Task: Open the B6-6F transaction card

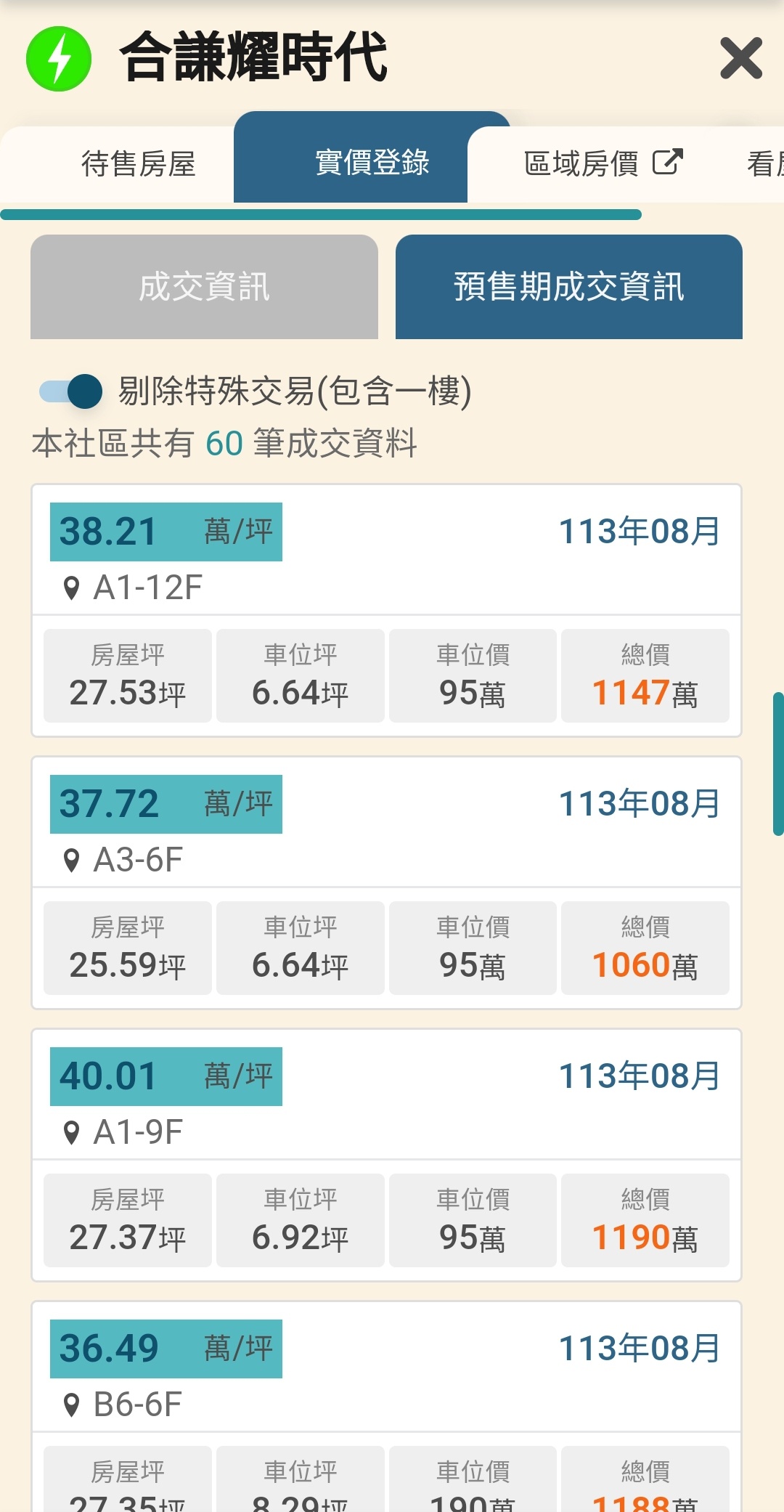Action: [x=386, y=1407]
